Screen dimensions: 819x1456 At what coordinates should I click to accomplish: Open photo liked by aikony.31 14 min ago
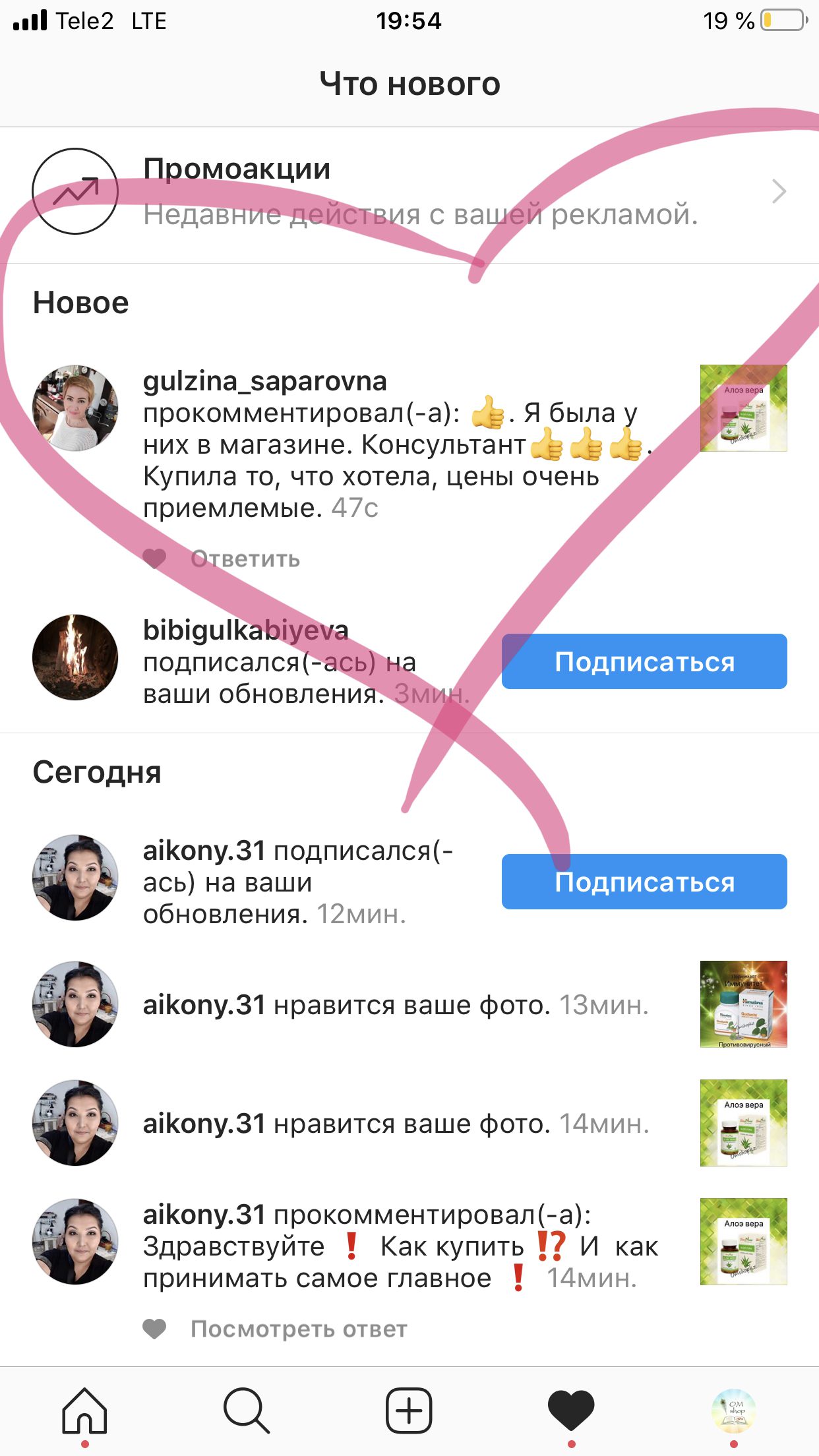(743, 1123)
